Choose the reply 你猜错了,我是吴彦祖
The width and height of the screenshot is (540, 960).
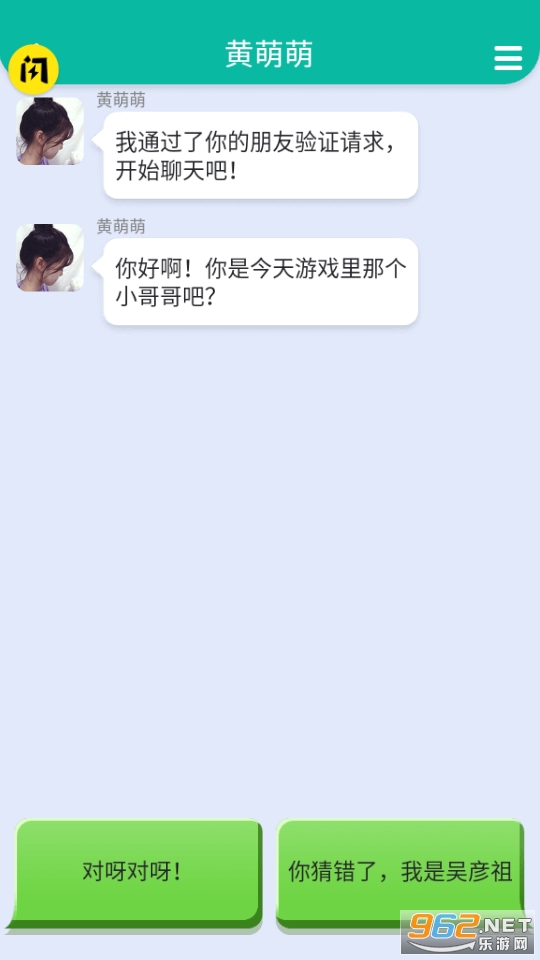[x=400, y=872]
